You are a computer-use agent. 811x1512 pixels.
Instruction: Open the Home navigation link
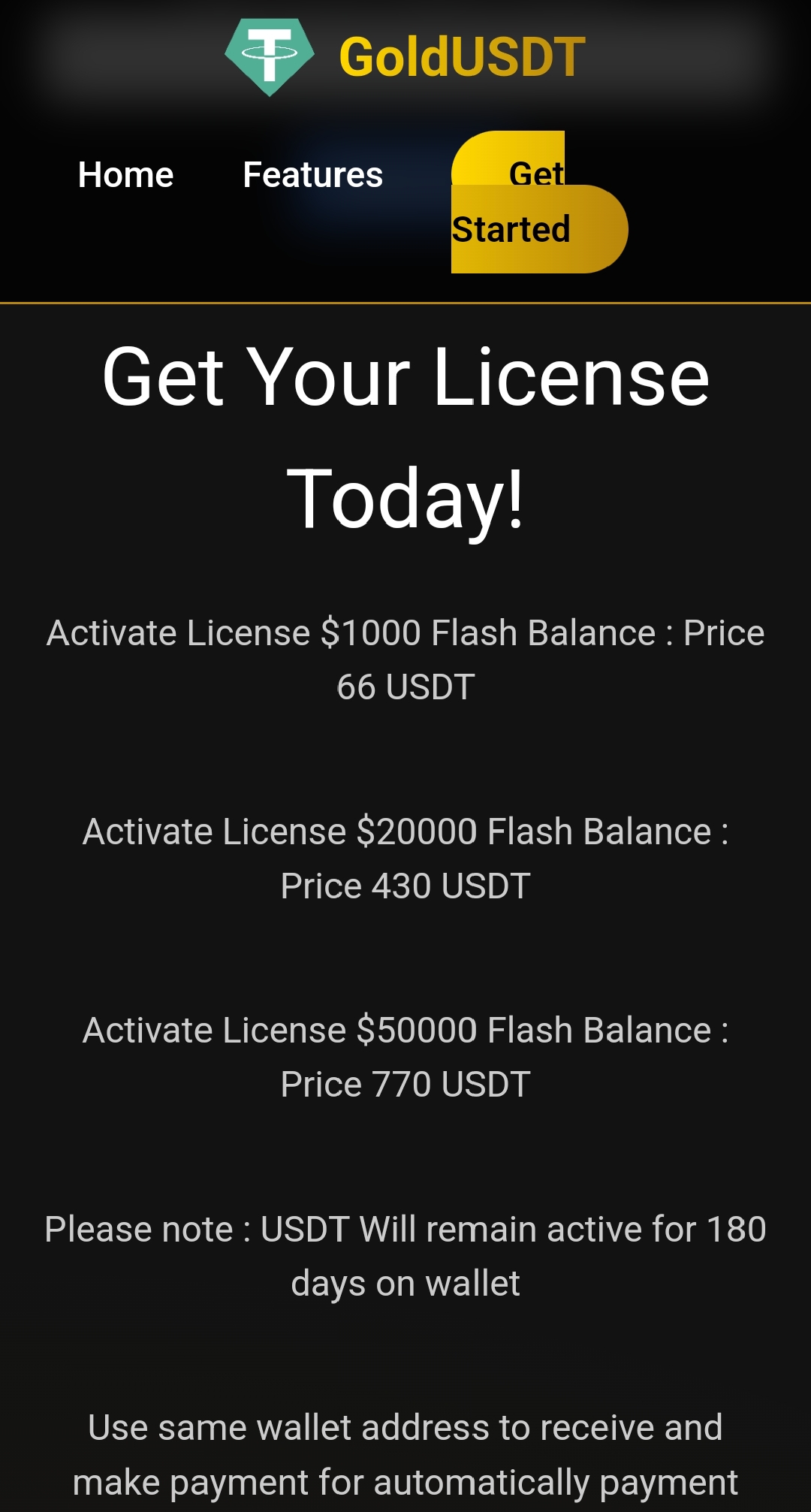[x=125, y=175]
